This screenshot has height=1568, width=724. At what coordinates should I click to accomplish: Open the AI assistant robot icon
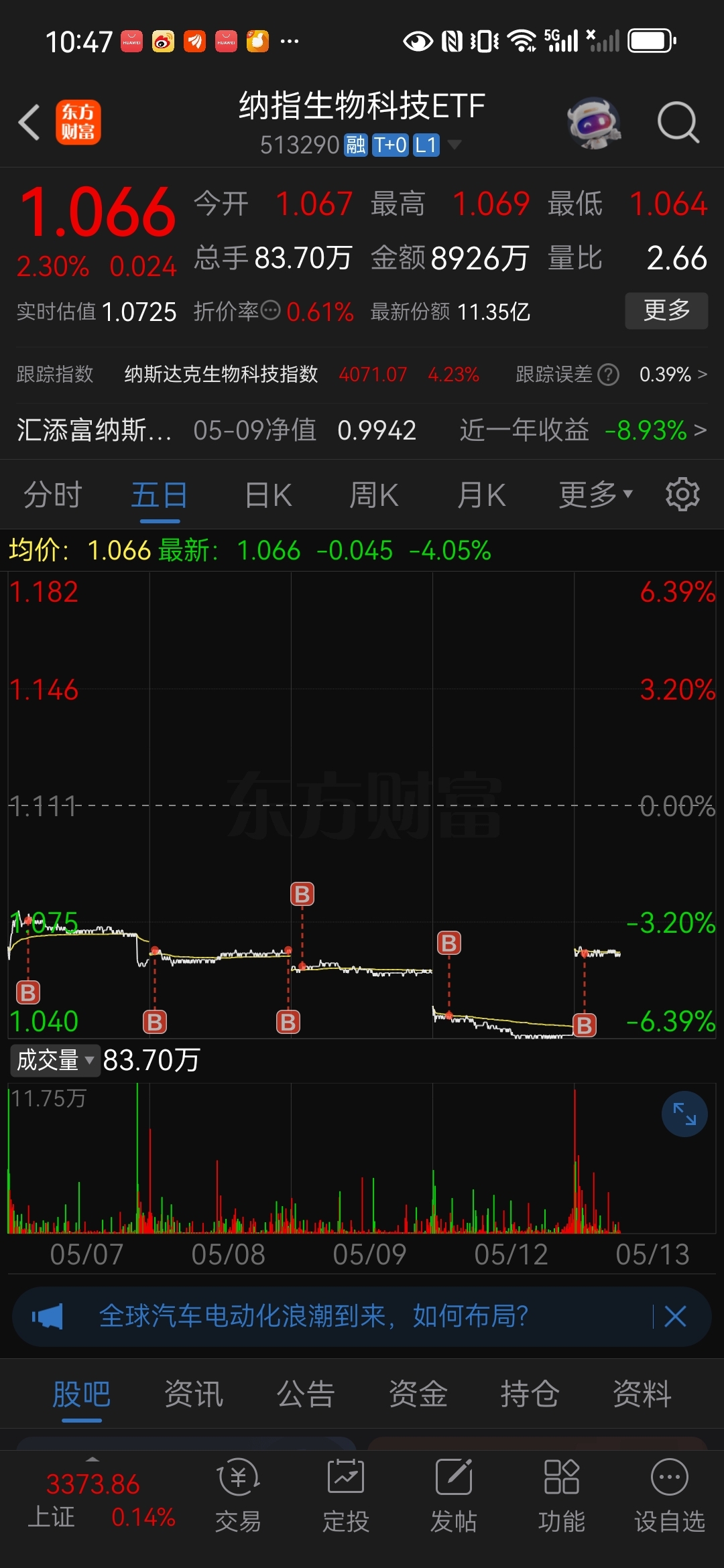[x=594, y=121]
